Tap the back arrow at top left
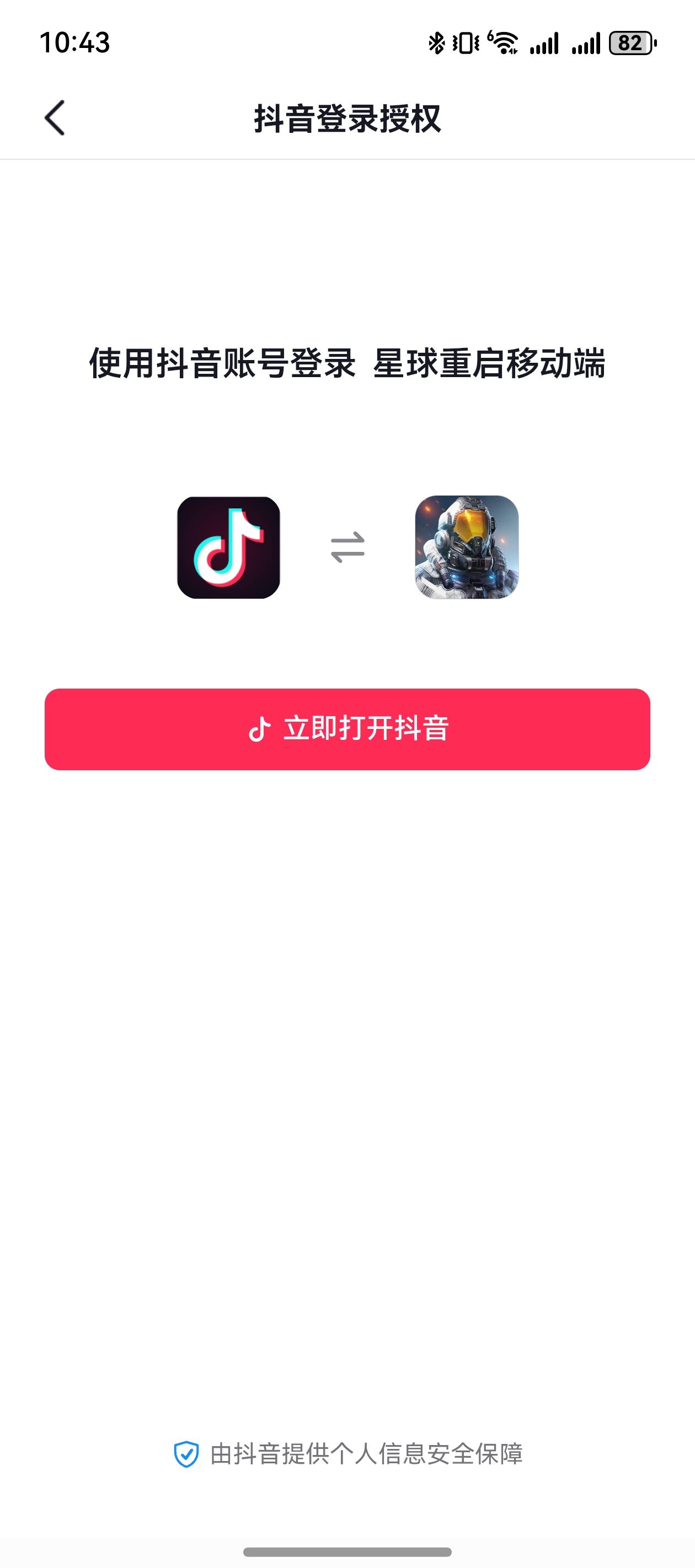The width and height of the screenshot is (695, 1568). tap(55, 119)
